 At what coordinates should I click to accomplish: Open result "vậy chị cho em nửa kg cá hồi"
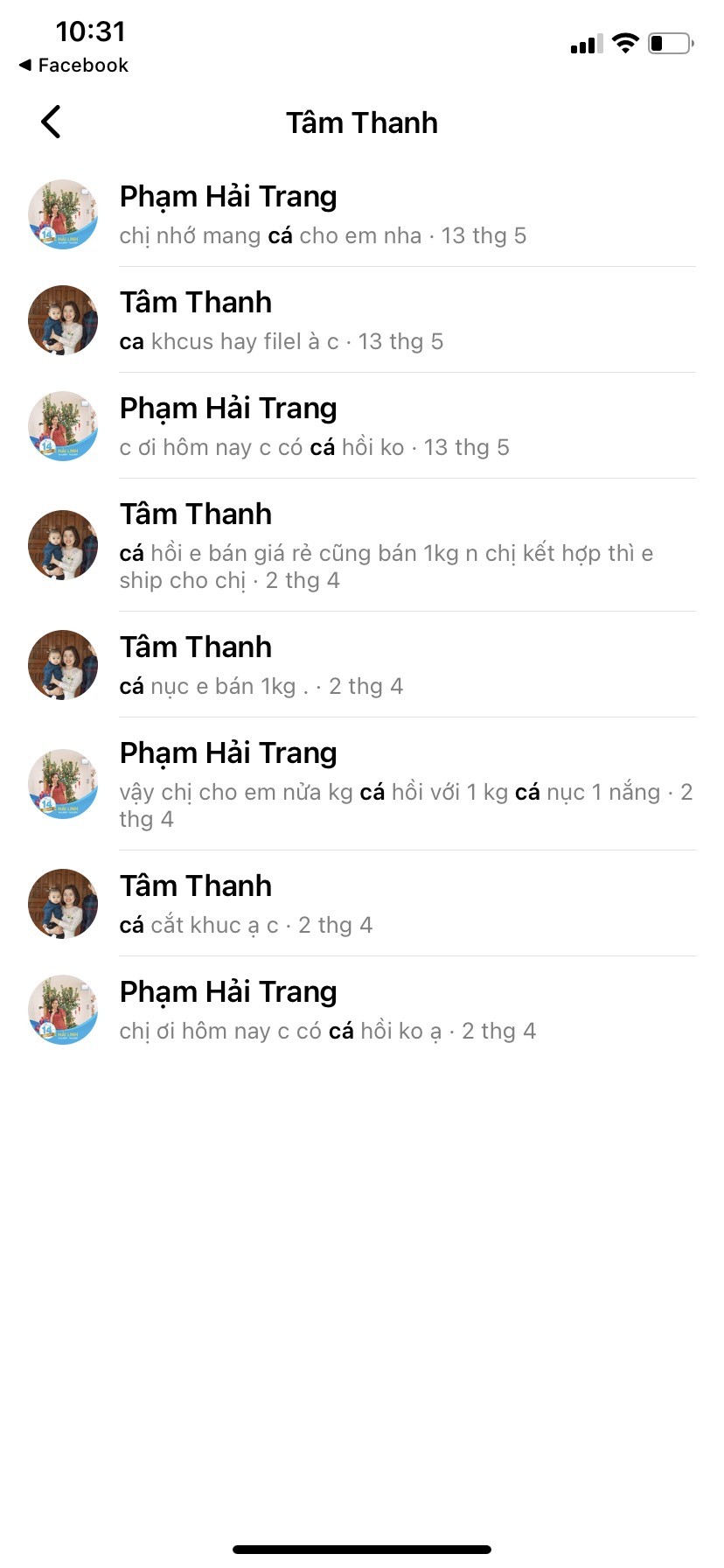point(362,784)
